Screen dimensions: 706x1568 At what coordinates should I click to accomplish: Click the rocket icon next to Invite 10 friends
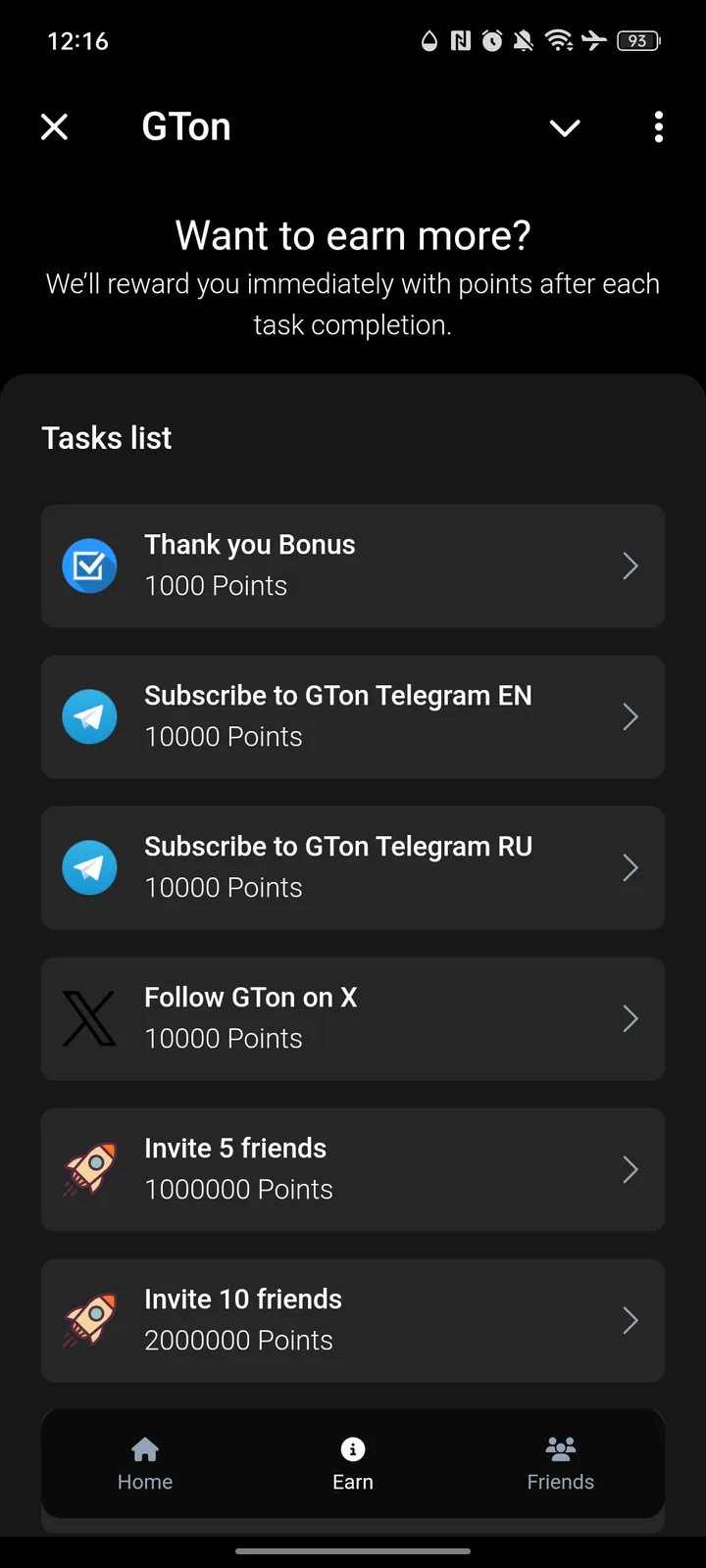[x=89, y=1320]
